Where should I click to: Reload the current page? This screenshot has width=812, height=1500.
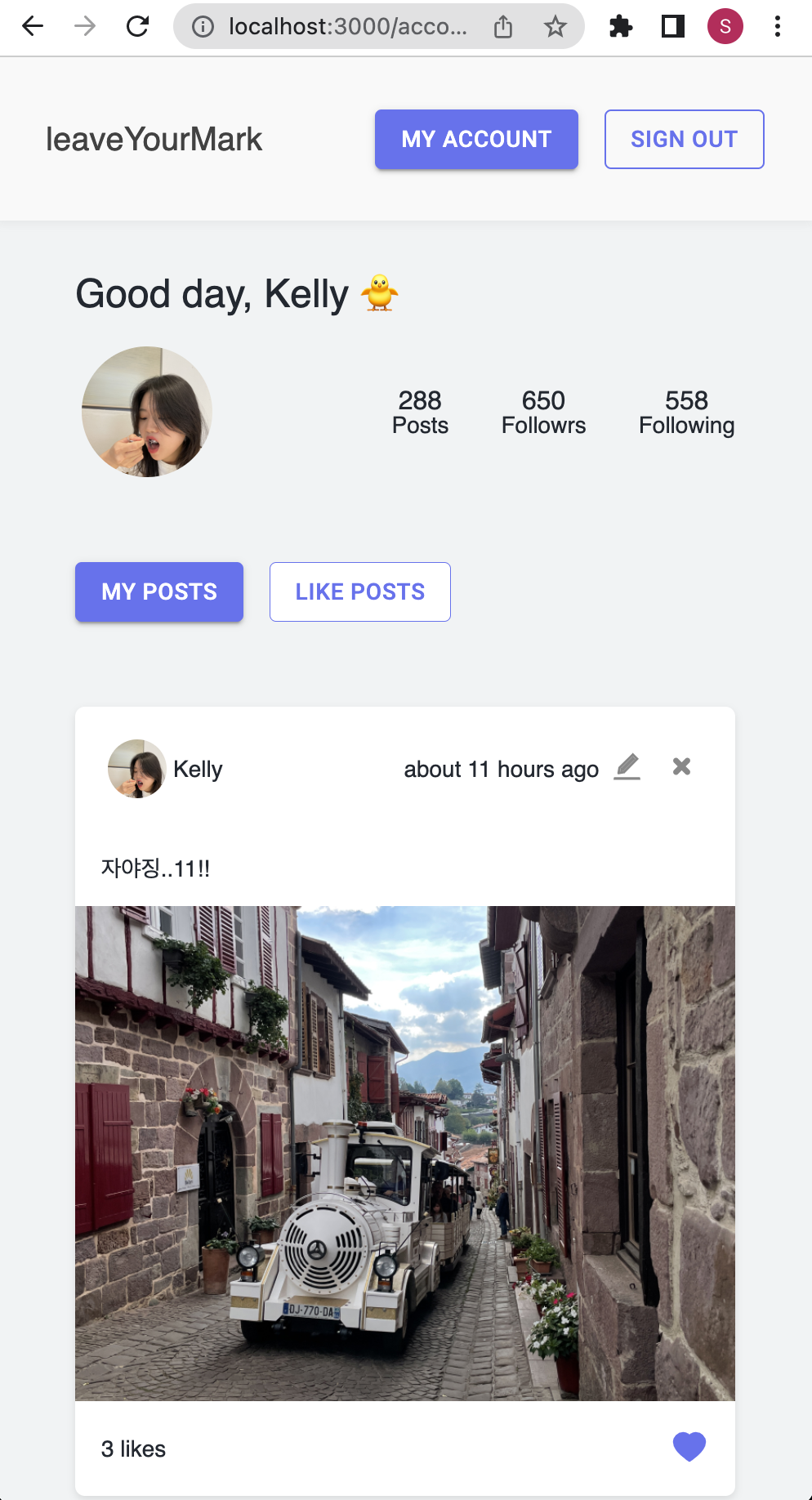pos(137,27)
